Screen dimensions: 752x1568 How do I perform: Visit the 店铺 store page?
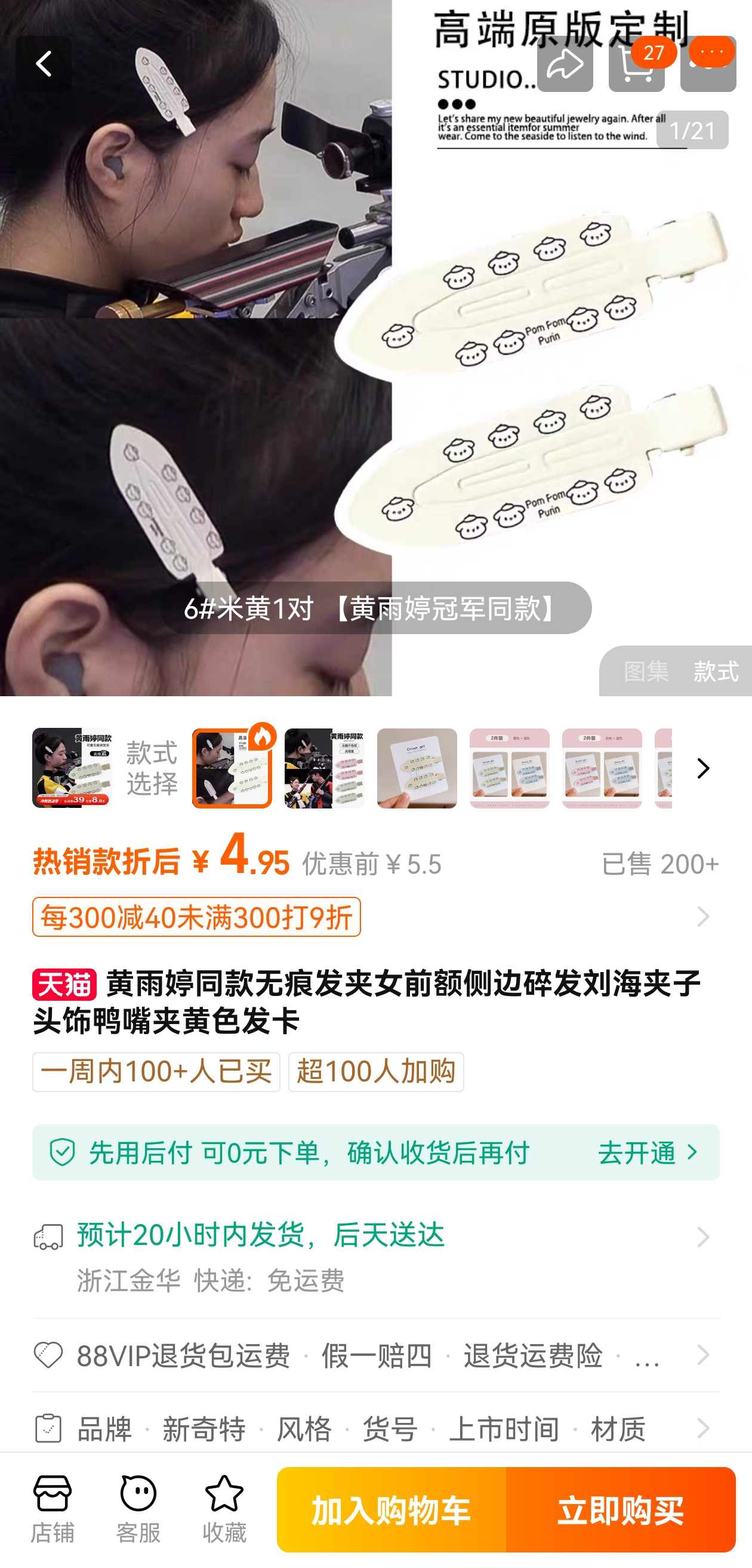click(x=53, y=1509)
